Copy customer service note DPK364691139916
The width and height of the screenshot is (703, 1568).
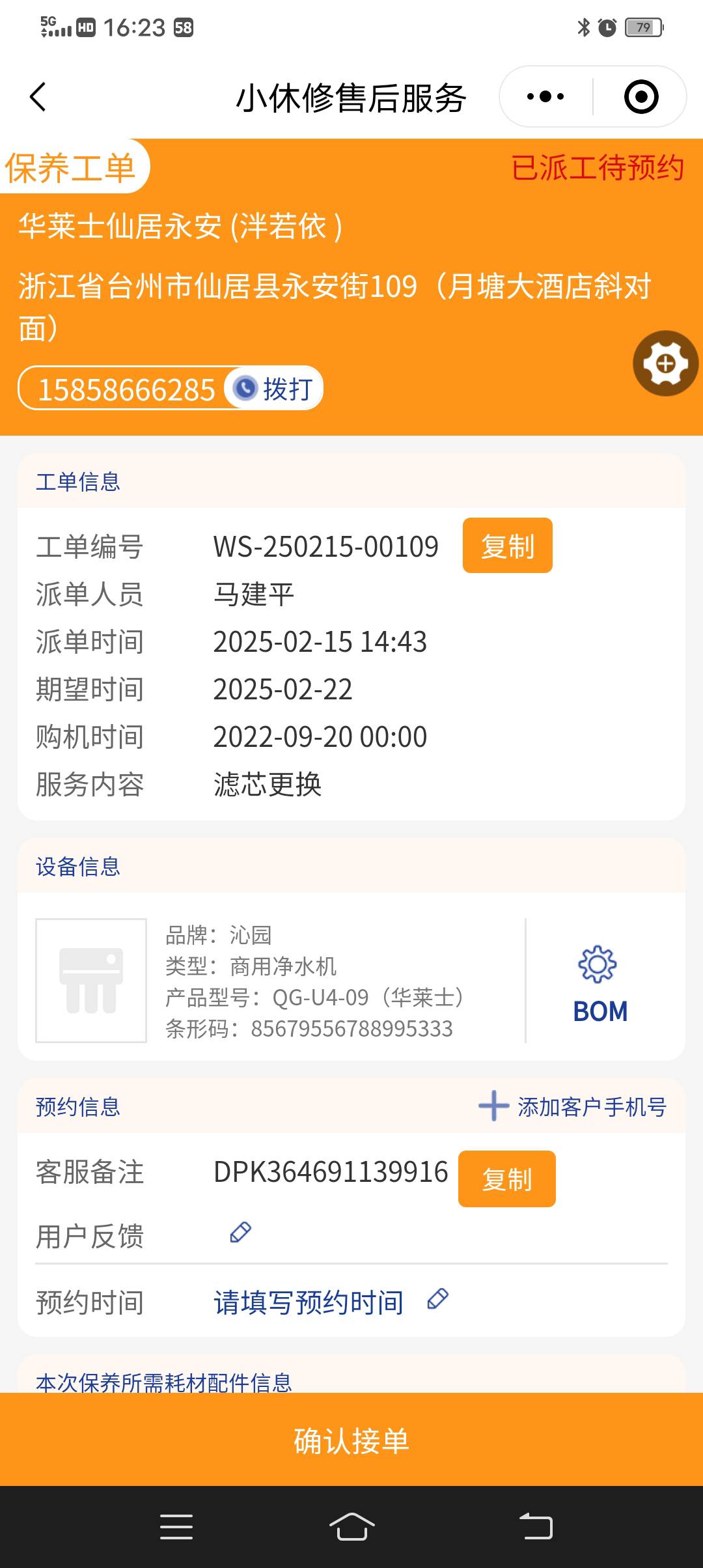[506, 1179]
